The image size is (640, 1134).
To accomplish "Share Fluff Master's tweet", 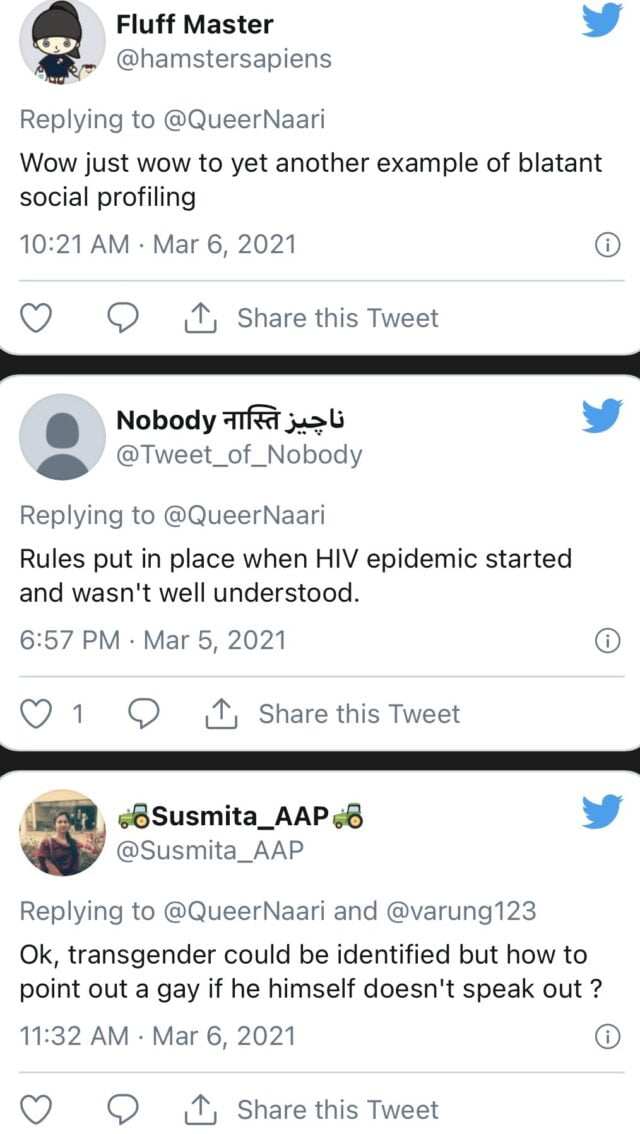I will click(313, 318).
